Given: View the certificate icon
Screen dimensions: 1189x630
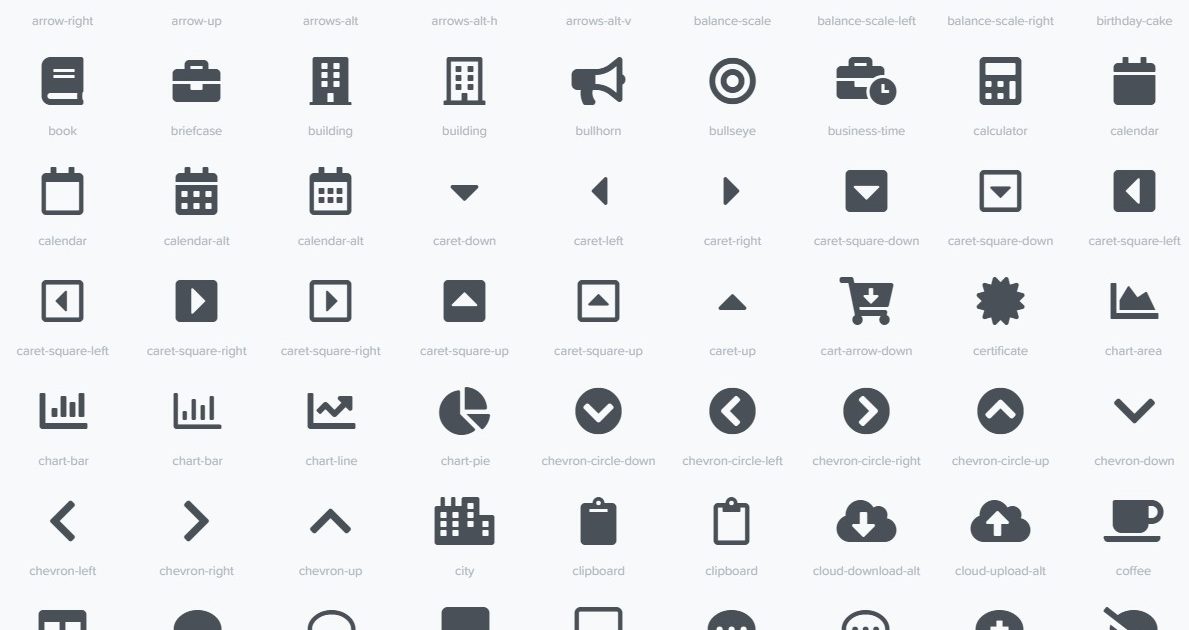Looking at the screenshot, I should click(1000, 301).
